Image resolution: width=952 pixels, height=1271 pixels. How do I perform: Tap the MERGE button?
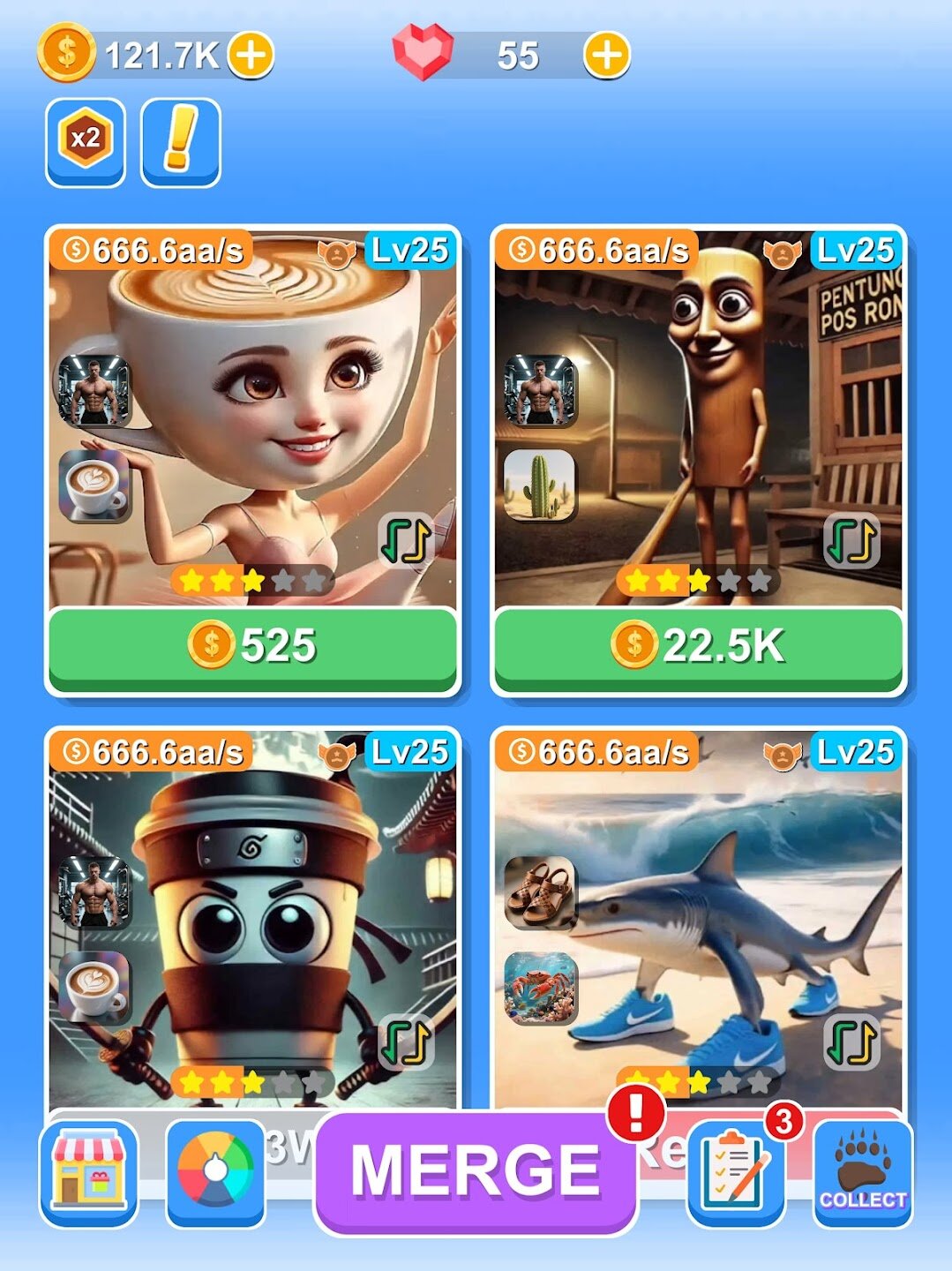pos(476,1171)
